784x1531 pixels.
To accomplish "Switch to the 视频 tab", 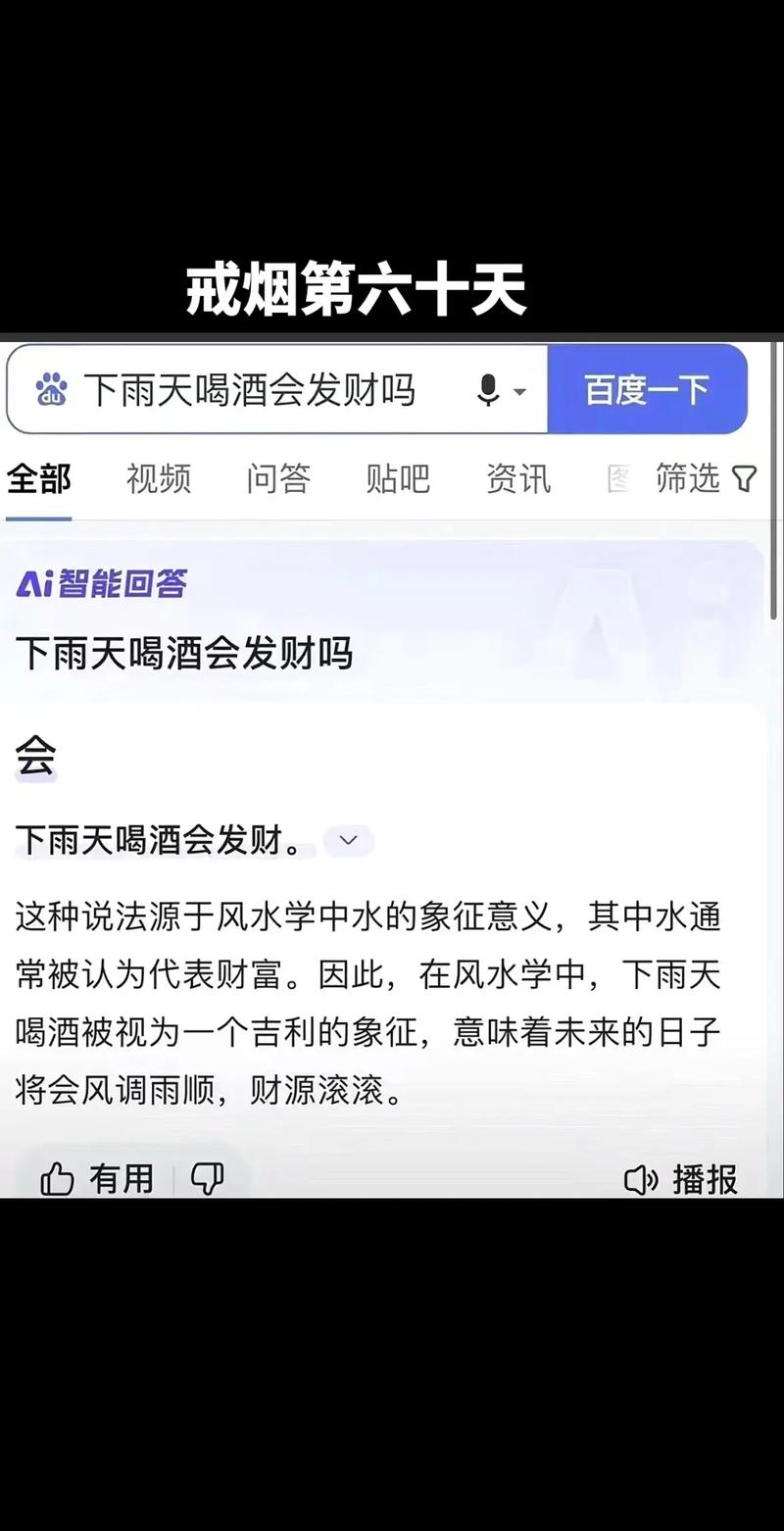I will pos(159,479).
